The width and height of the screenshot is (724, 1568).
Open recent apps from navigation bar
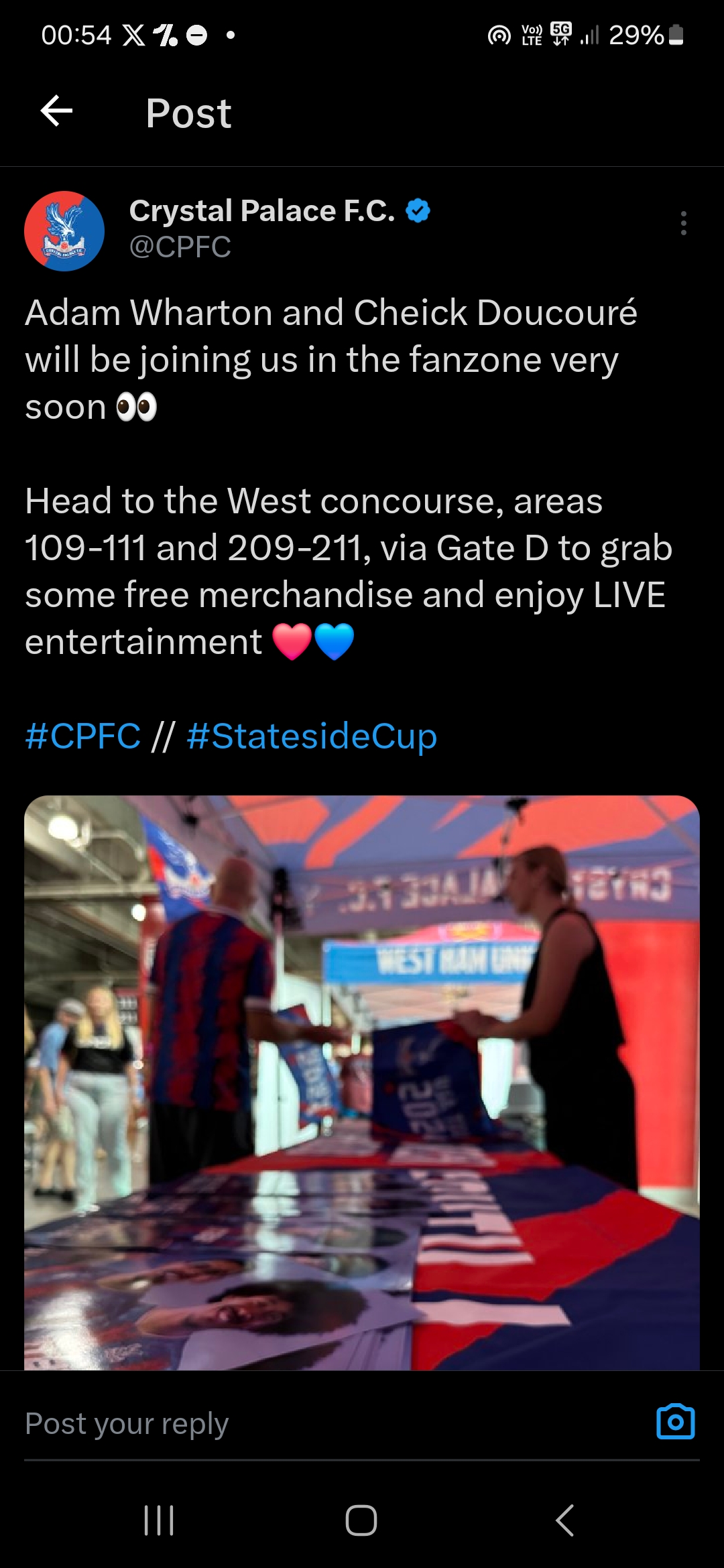click(x=160, y=1520)
